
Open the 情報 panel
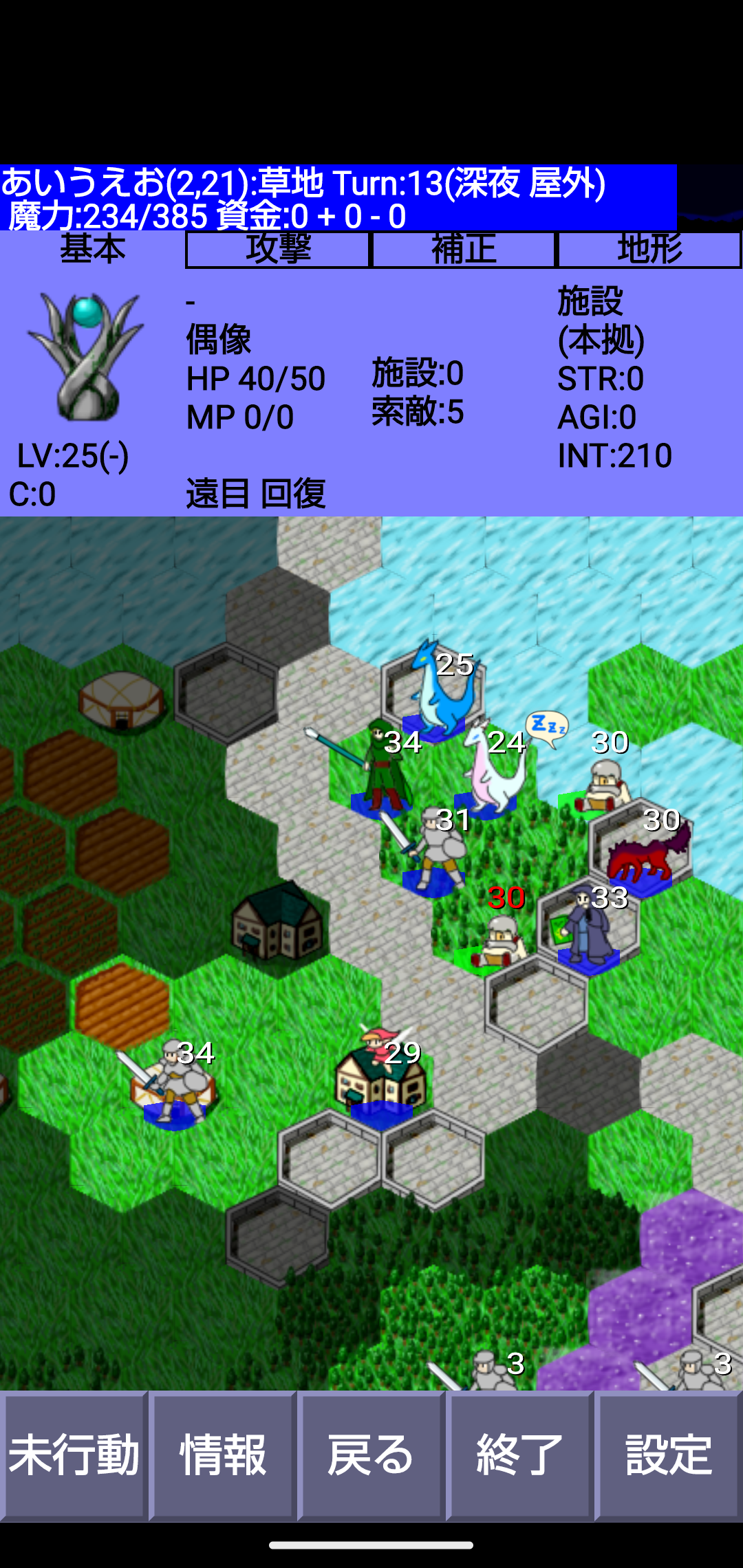[223, 1455]
